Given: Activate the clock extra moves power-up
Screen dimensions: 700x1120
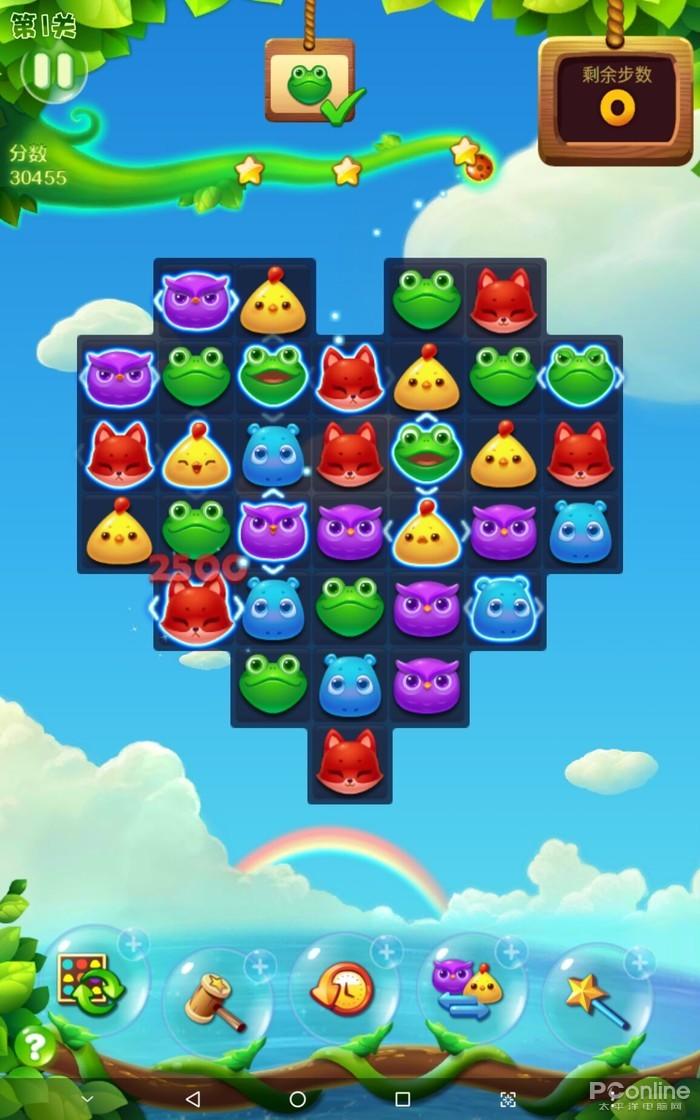Looking at the screenshot, I should 342,990.
